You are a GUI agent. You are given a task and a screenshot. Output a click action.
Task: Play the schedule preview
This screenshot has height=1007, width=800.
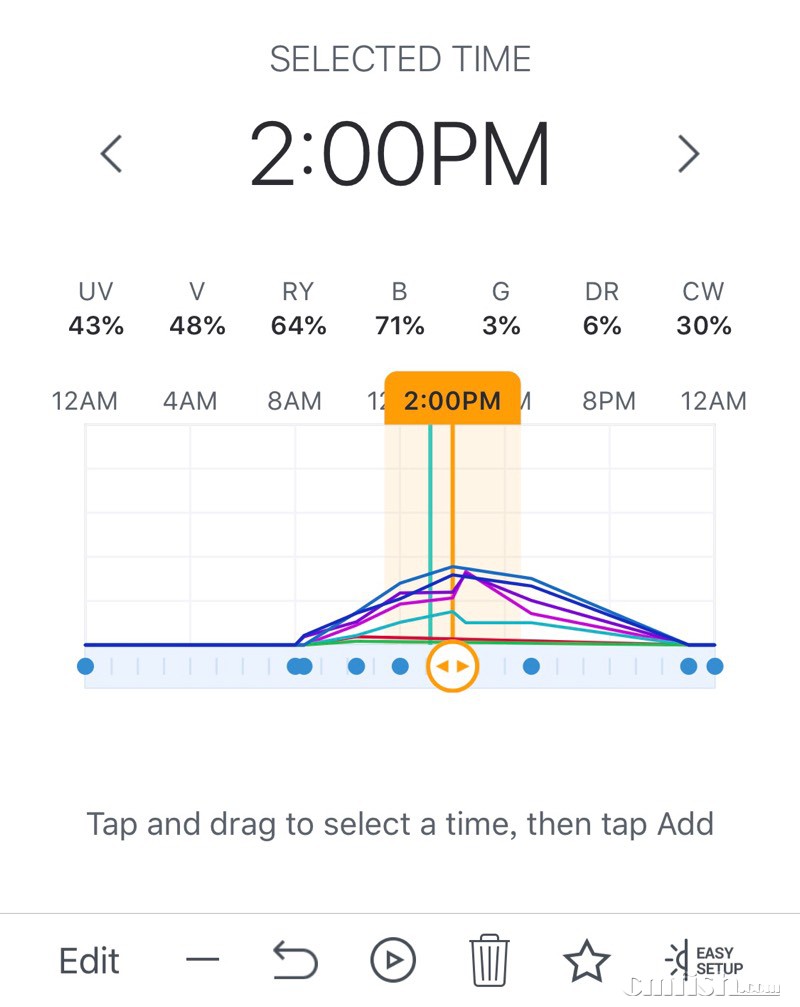pyautogui.click(x=392, y=961)
